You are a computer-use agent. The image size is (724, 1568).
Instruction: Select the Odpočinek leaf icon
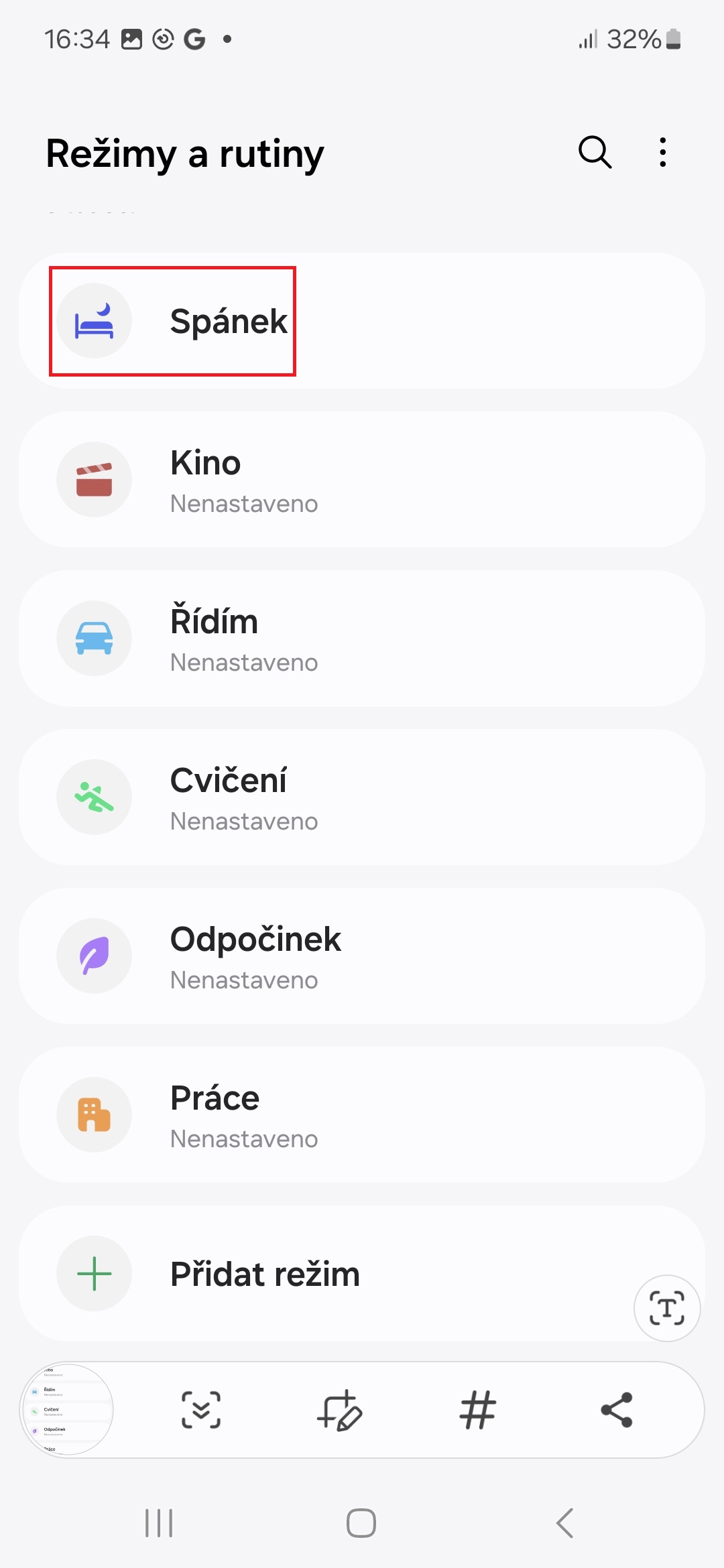tap(94, 956)
